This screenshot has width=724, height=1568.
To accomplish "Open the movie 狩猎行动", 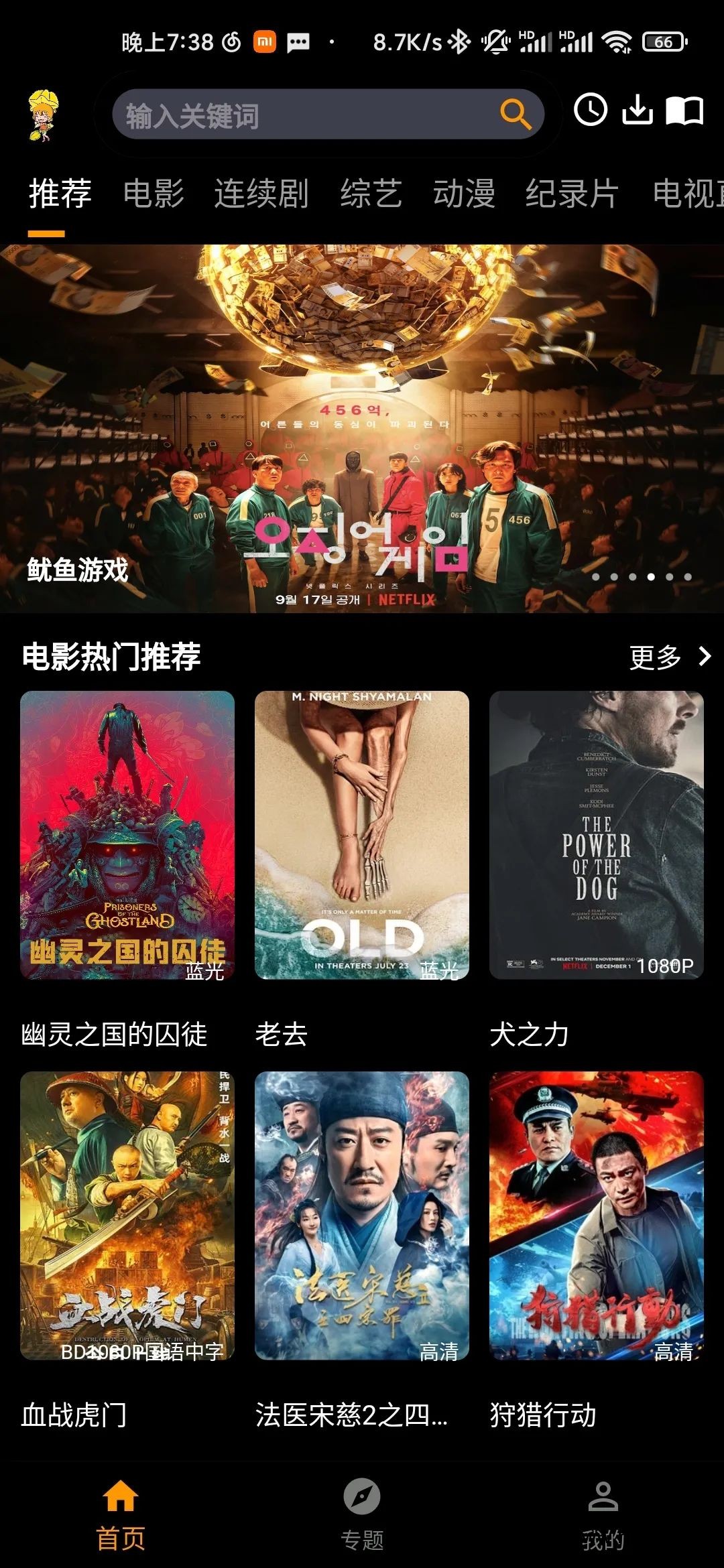I will click(x=597, y=1216).
